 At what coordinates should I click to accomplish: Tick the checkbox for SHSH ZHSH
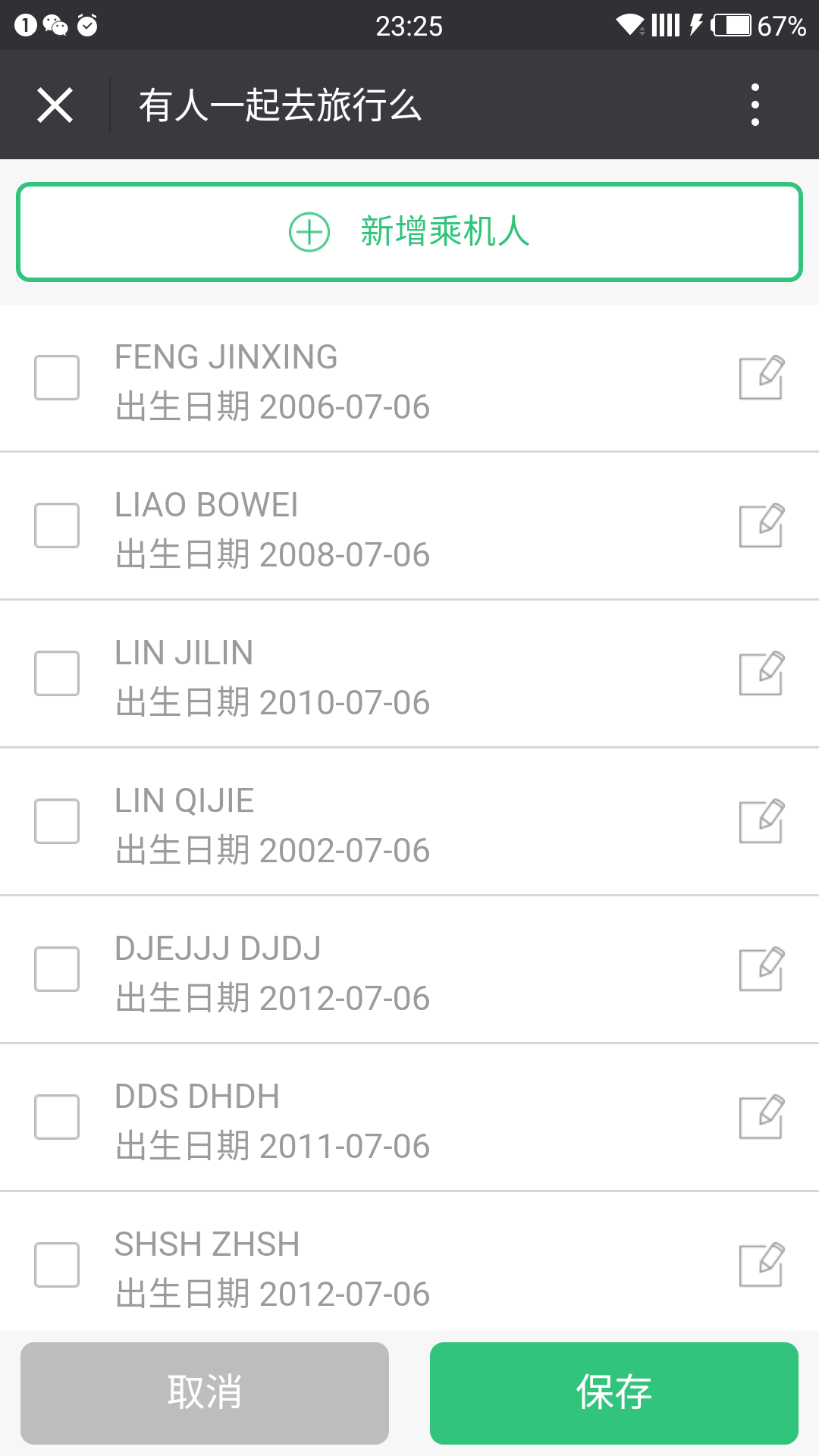(x=57, y=1265)
